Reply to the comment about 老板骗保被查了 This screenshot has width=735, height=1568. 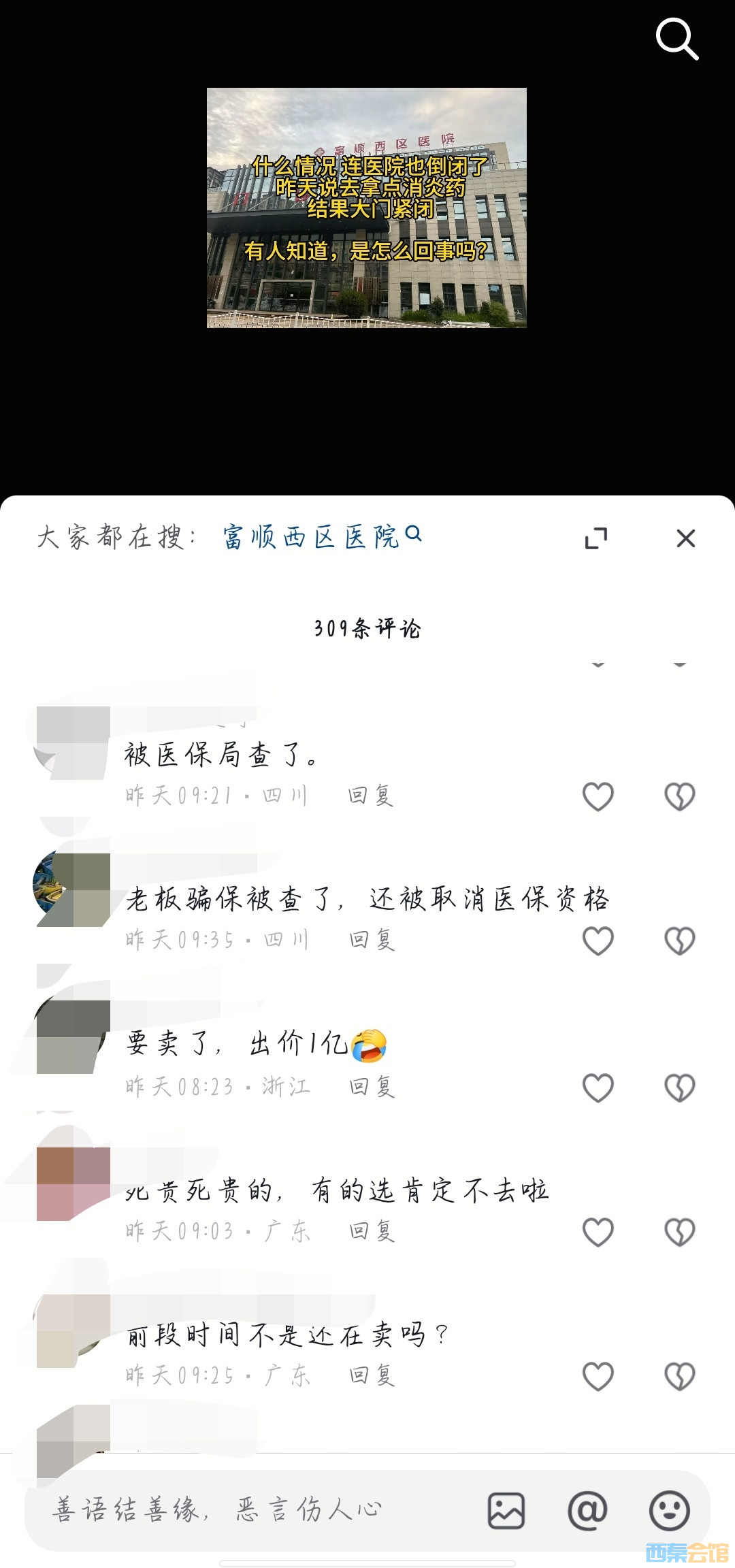pos(372,940)
